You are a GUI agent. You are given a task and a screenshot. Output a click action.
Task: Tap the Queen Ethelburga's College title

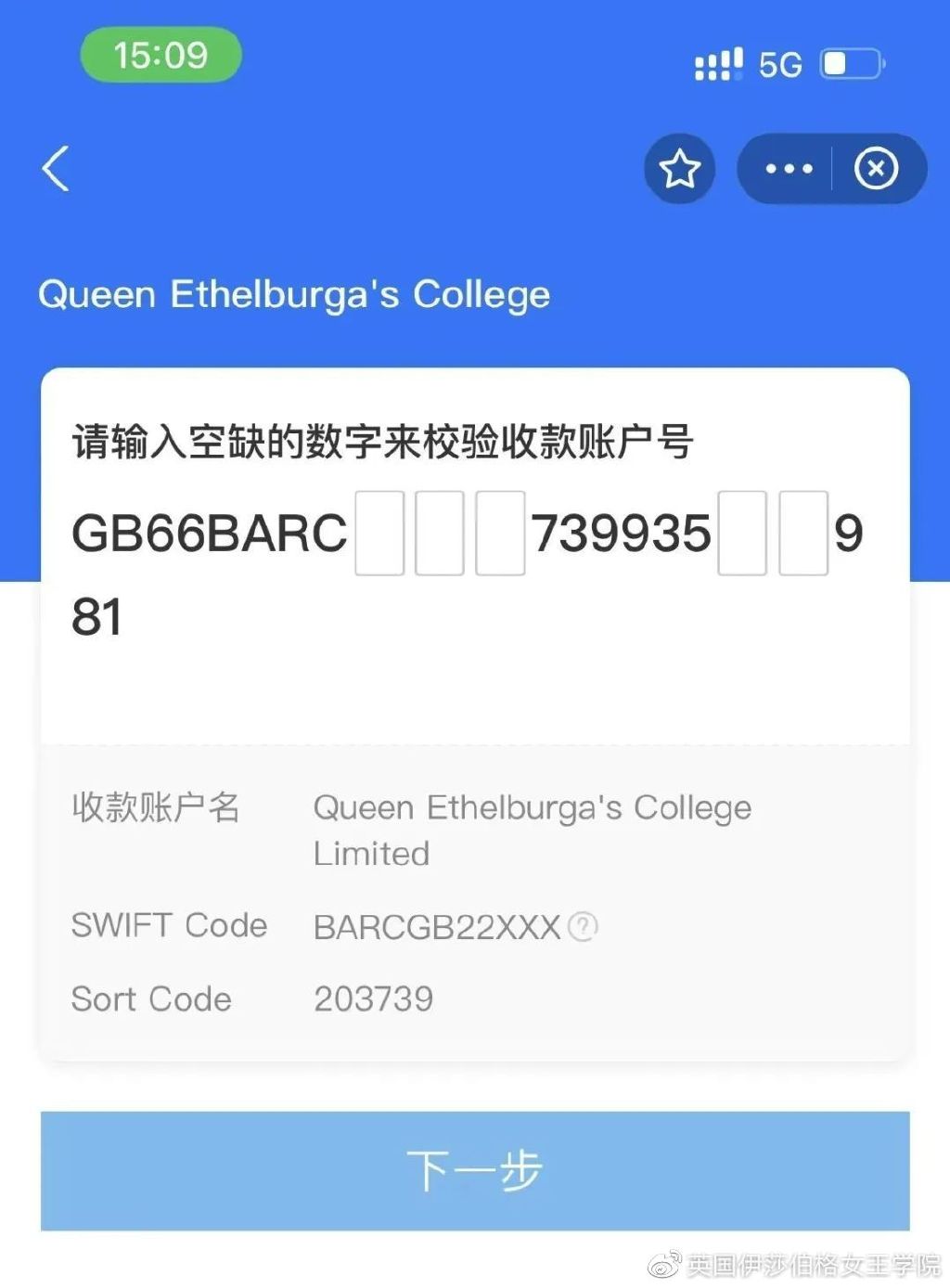click(x=293, y=295)
